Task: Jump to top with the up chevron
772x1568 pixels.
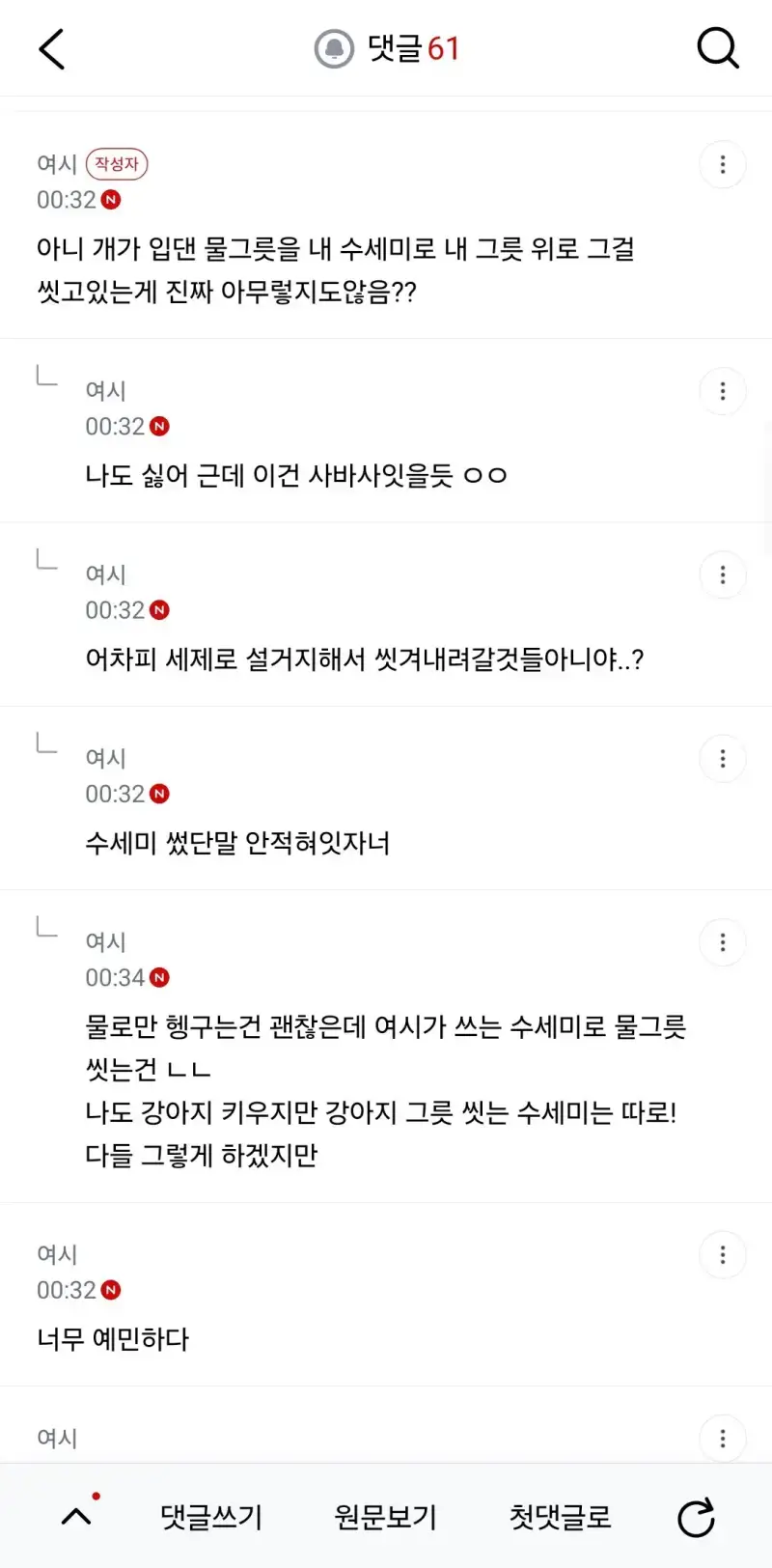Action: [x=77, y=1516]
